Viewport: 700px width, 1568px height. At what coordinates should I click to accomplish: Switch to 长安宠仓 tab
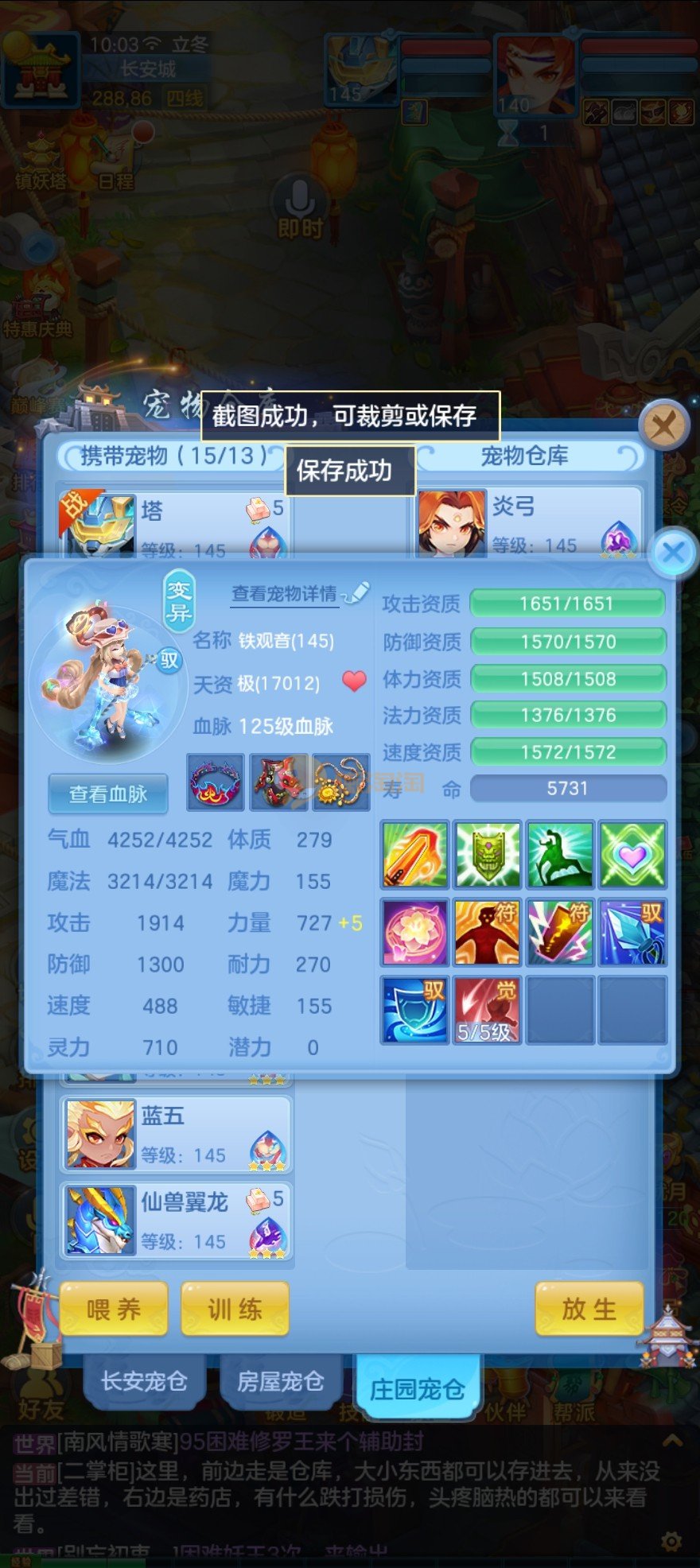coord(143,1382)
